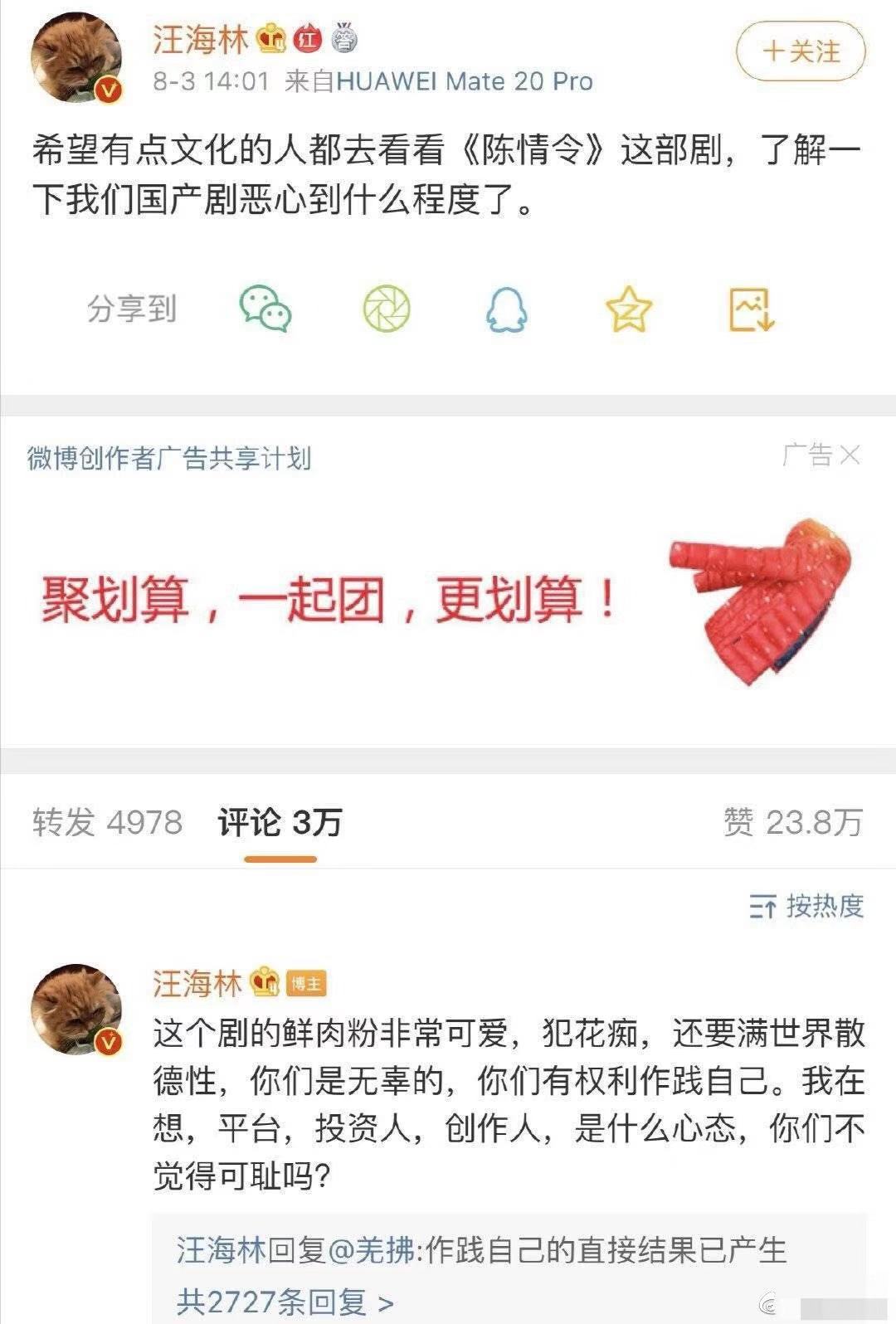Open 微博创作者广告共享计划 link
The image size is (896, 1324).
click(169, 457)
